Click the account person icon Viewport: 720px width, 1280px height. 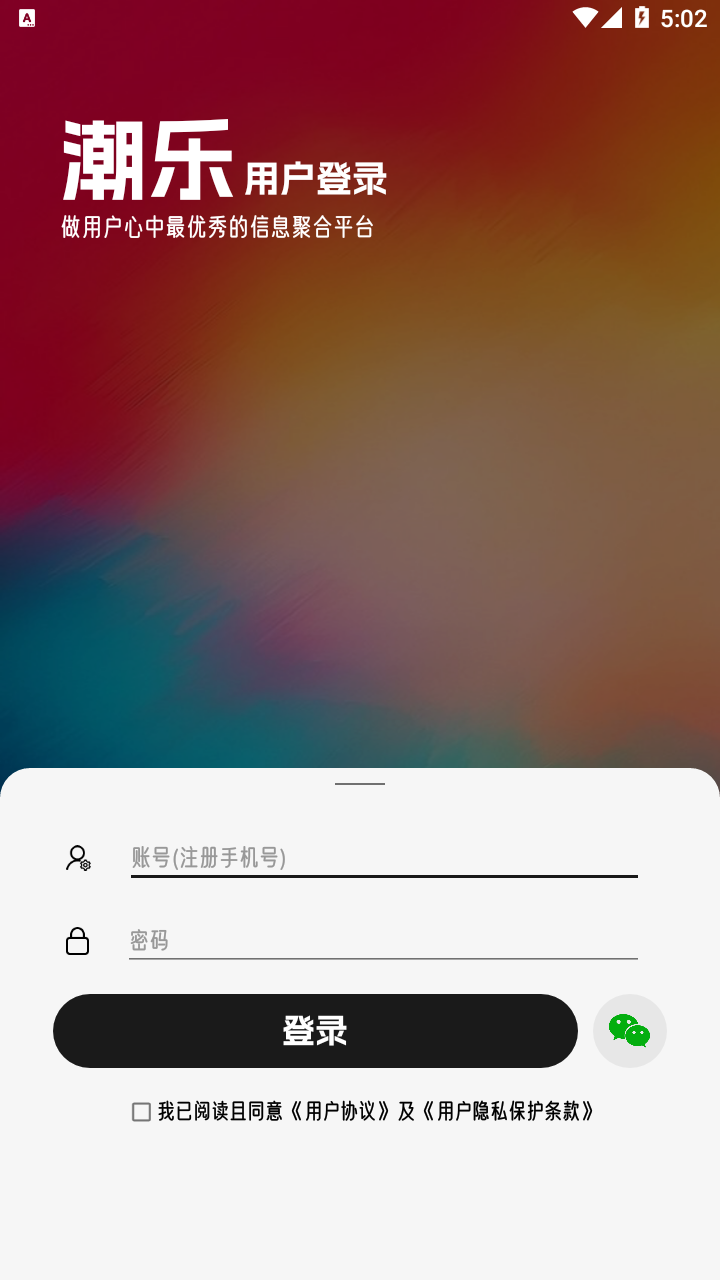pos(78,857)
